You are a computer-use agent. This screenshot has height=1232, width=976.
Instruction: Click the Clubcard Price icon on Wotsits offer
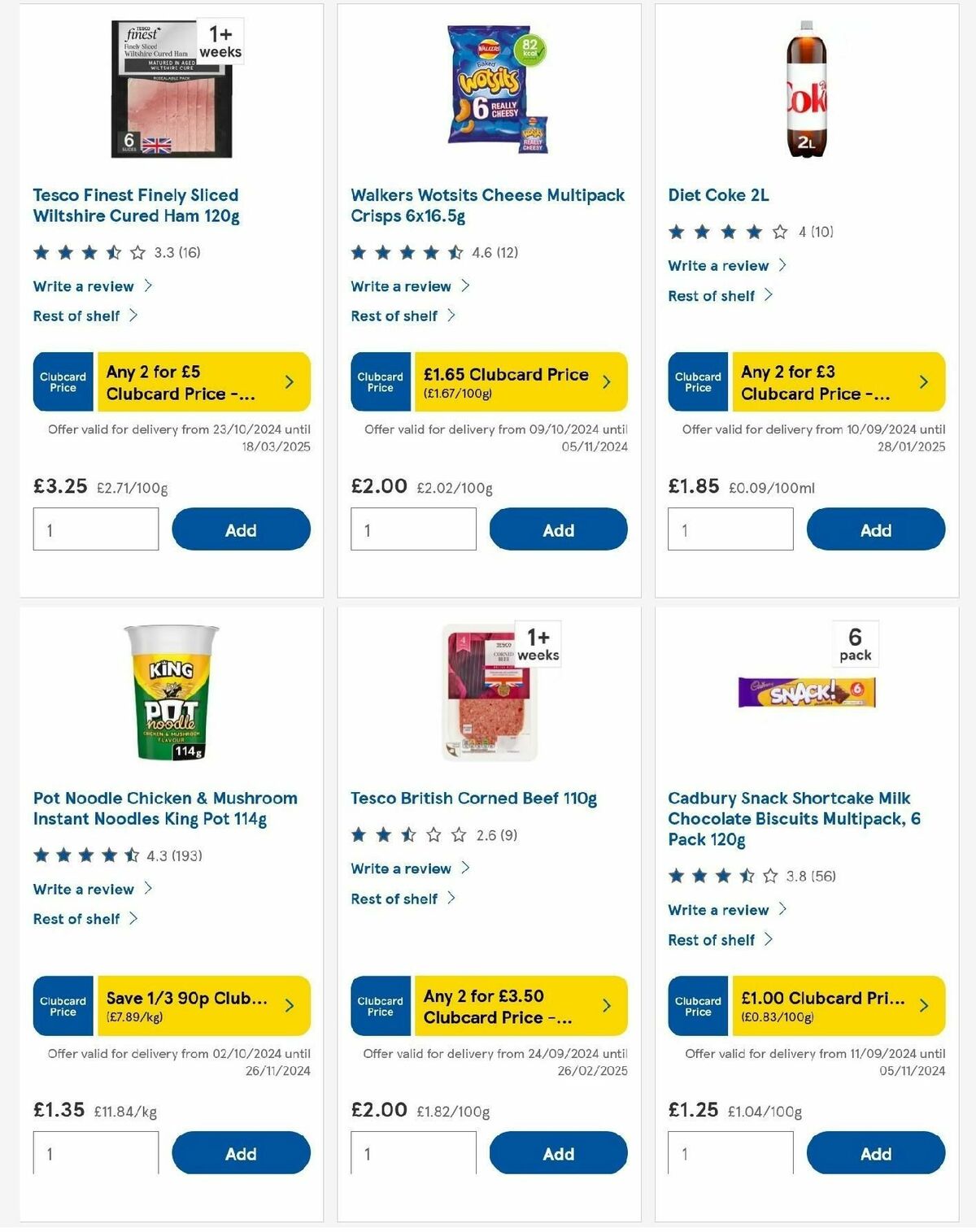click(x=380, y=381)
